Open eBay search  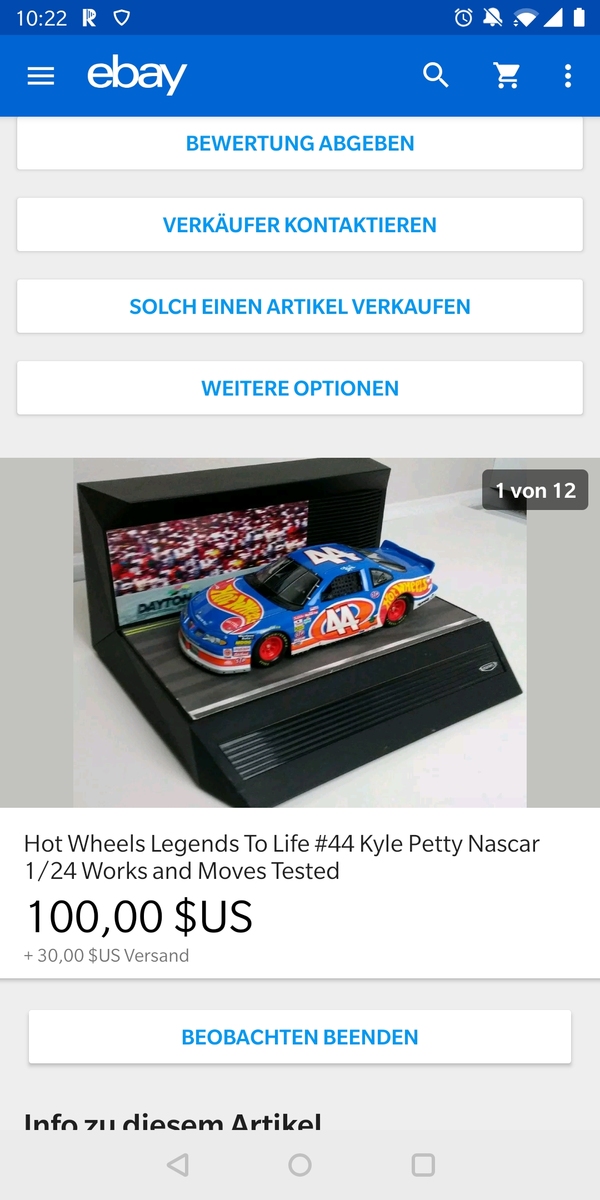[x=435, y=76]
